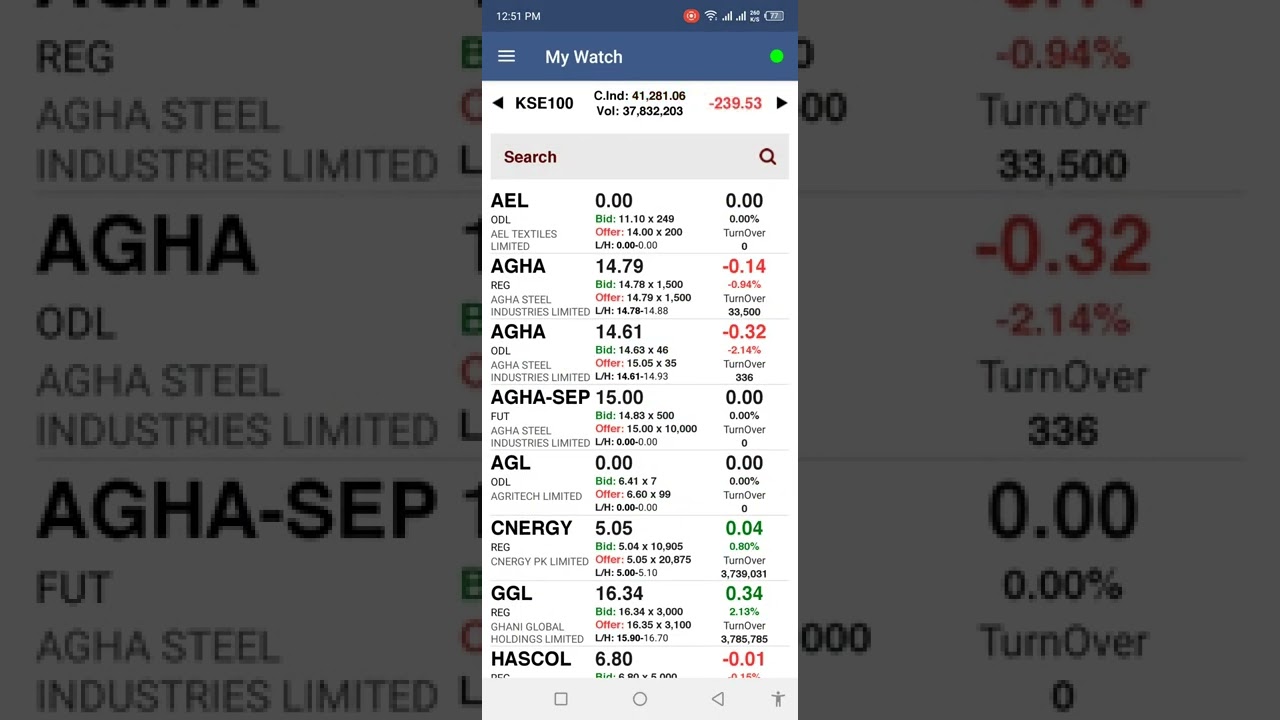Go back using system back button
This screenshot has width=1280, height=720.
(718, 699)
